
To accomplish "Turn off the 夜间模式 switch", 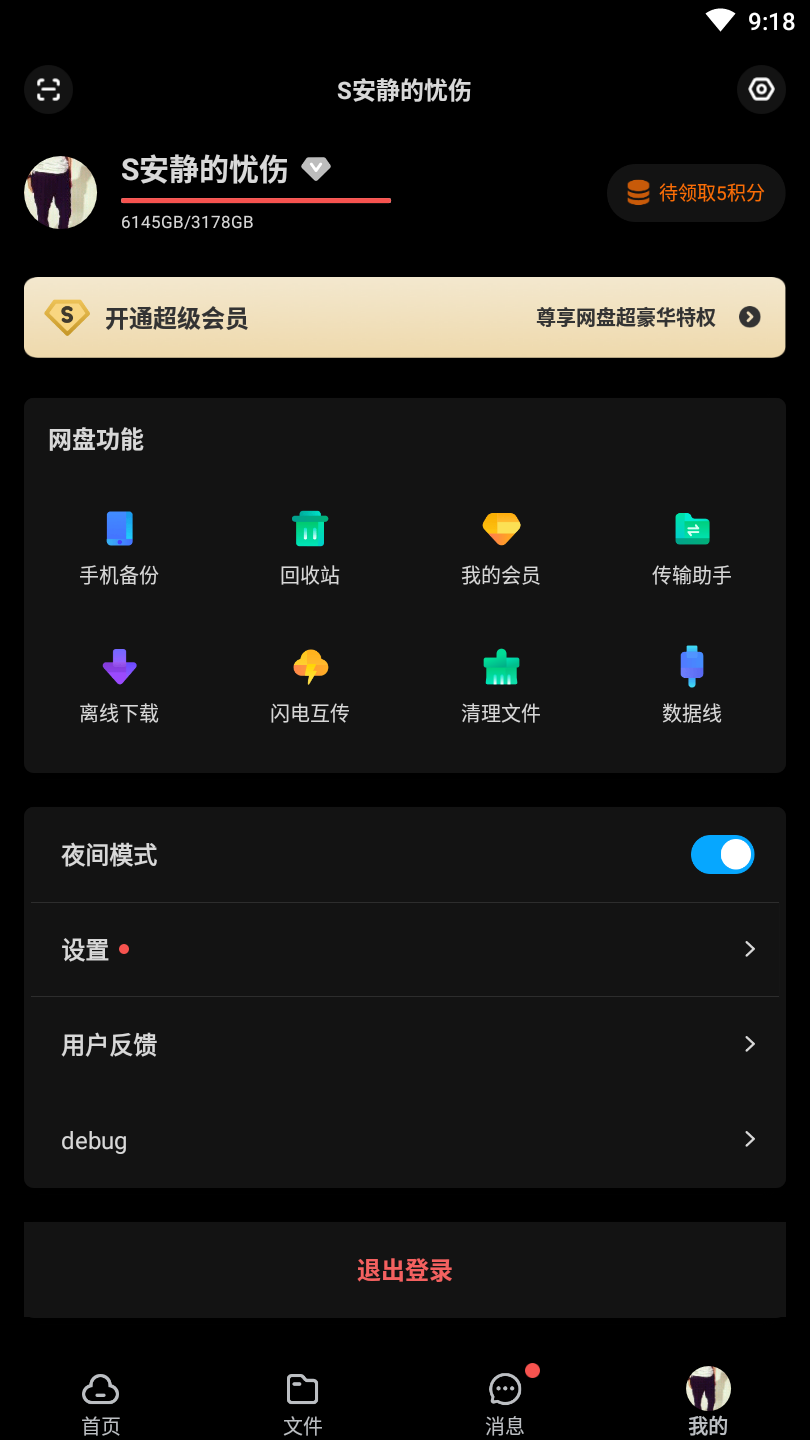I will [722, 855].
